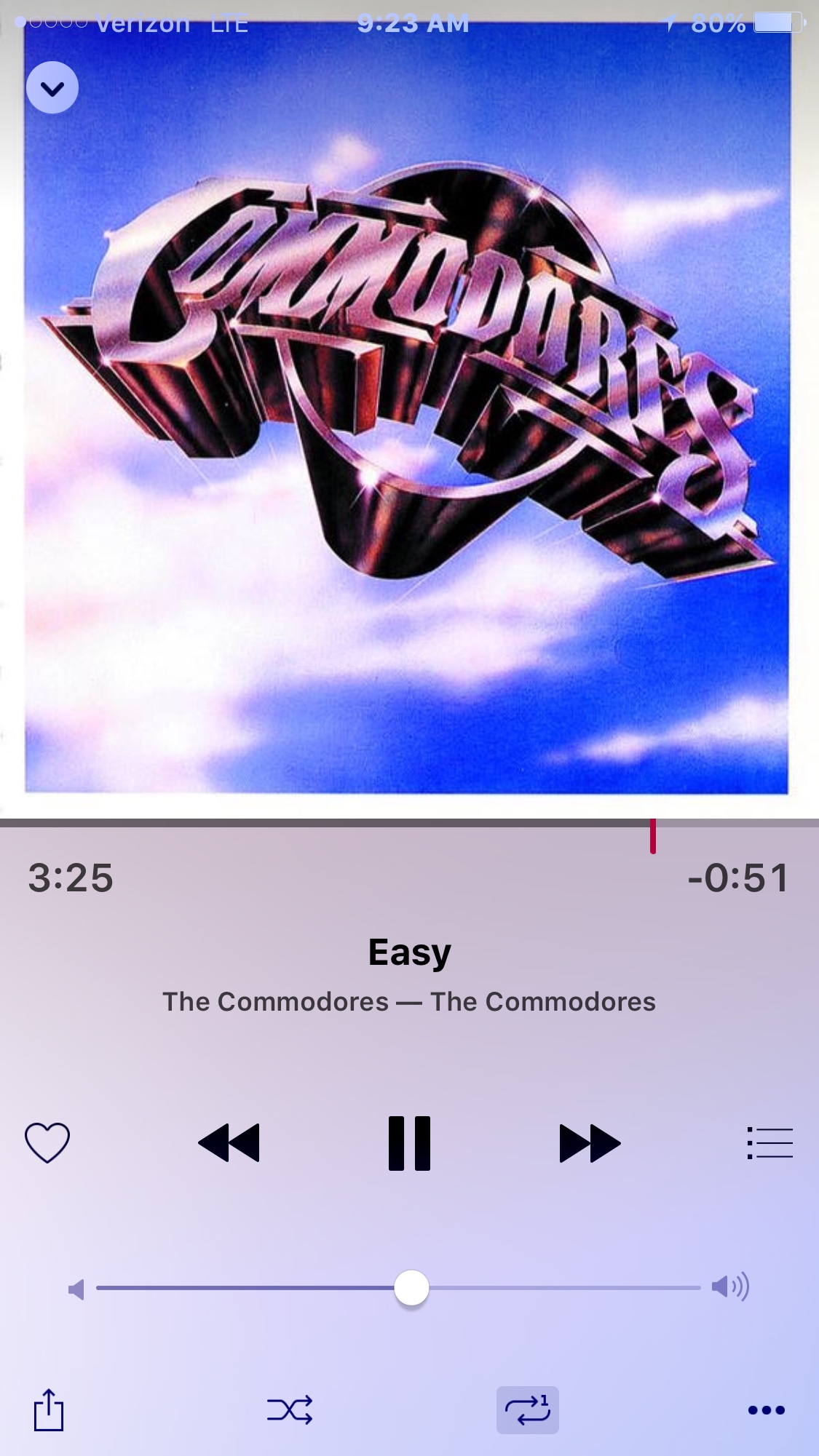Screen dimensions: 819x1456
Task: Share the current song
Action: (49, 1409)
